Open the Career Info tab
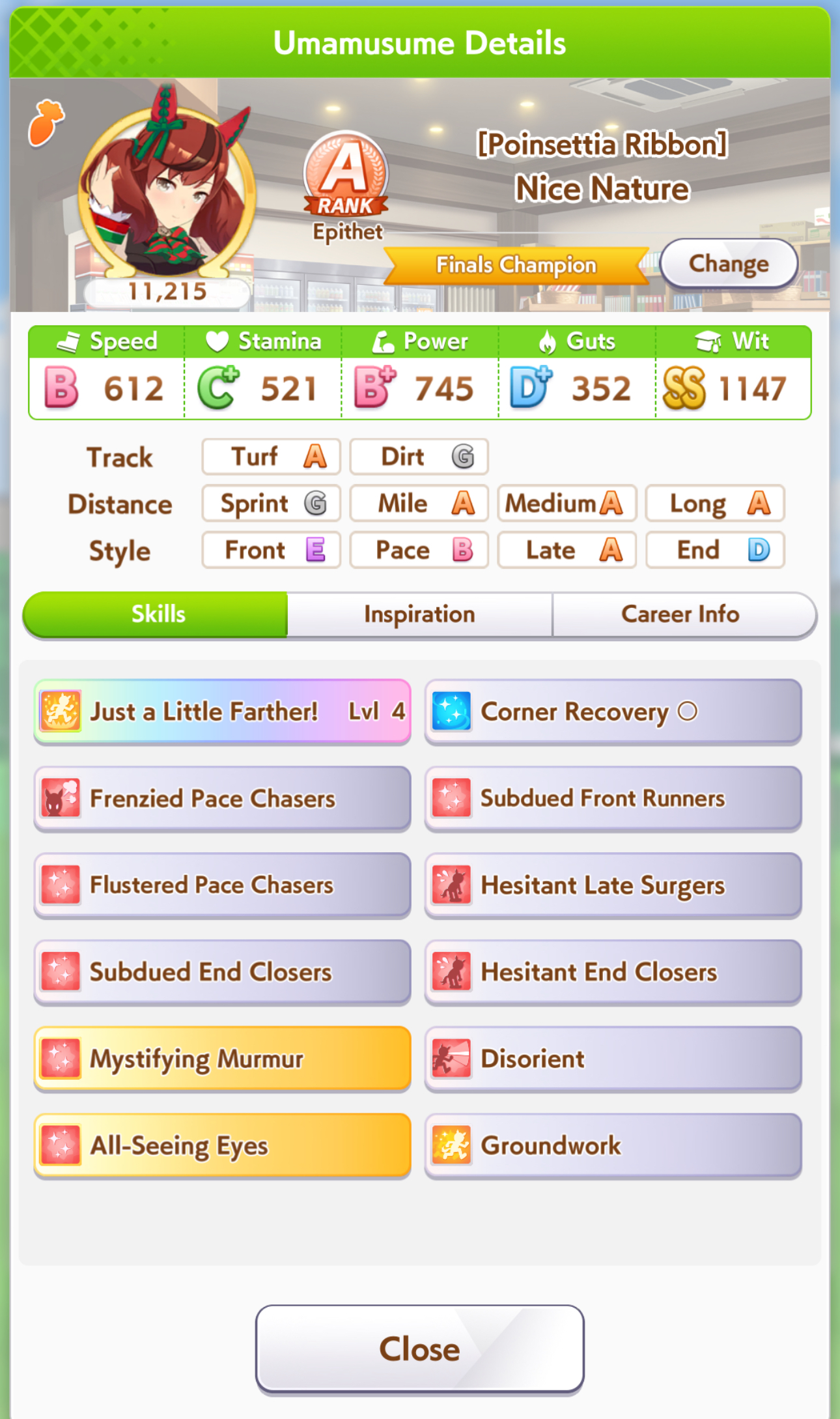Image resolution: width=840 pixels, height=1419 pixels. pyautogui.click(x=682, y=614)
